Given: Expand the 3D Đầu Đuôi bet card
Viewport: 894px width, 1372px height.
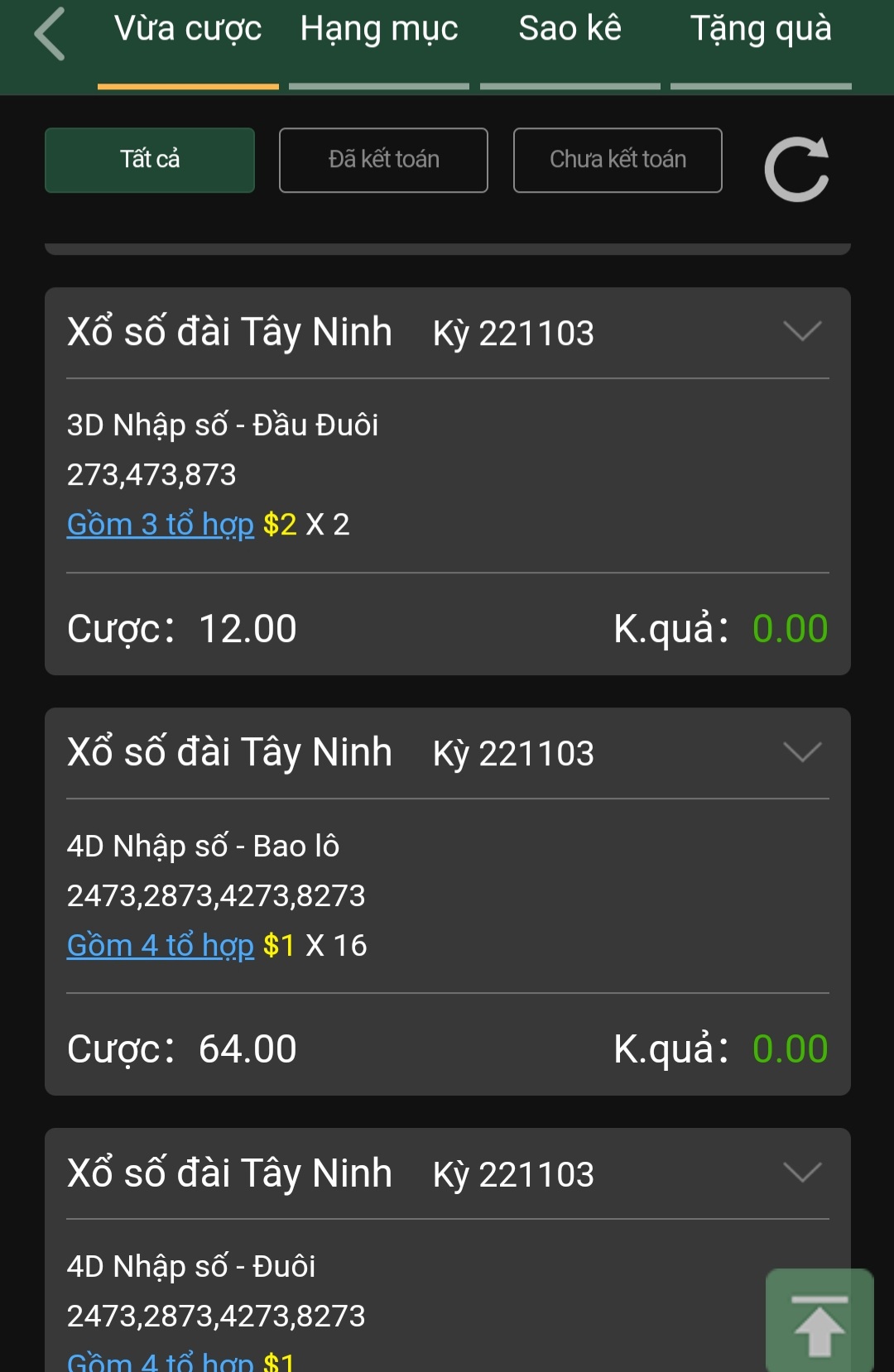Looking at the screenshot, I should click(801, 332).
